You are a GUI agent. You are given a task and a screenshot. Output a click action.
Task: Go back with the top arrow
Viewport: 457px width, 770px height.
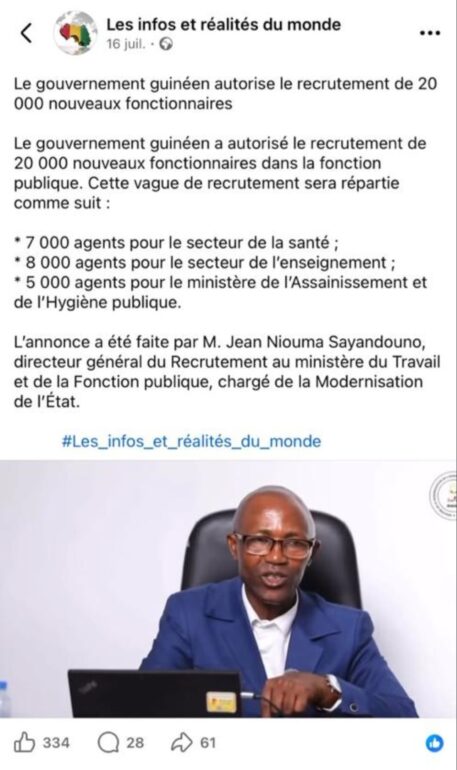[27, 33]
